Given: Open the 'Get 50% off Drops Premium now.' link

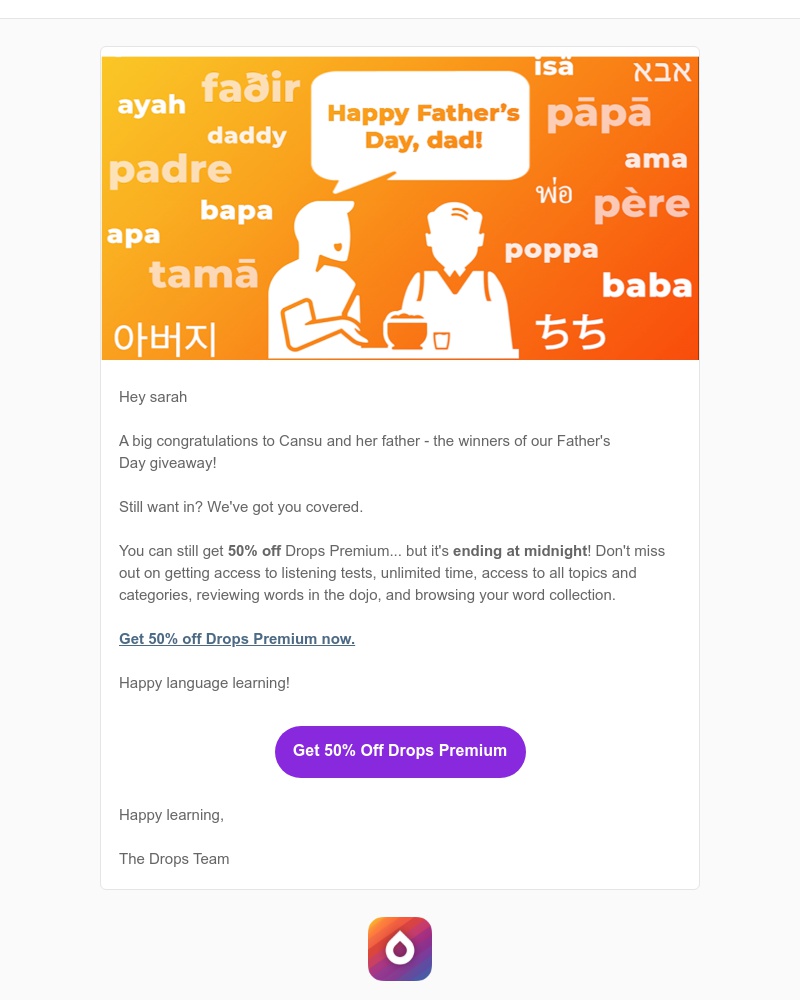Looking at the screenshot, I should 237,639.
